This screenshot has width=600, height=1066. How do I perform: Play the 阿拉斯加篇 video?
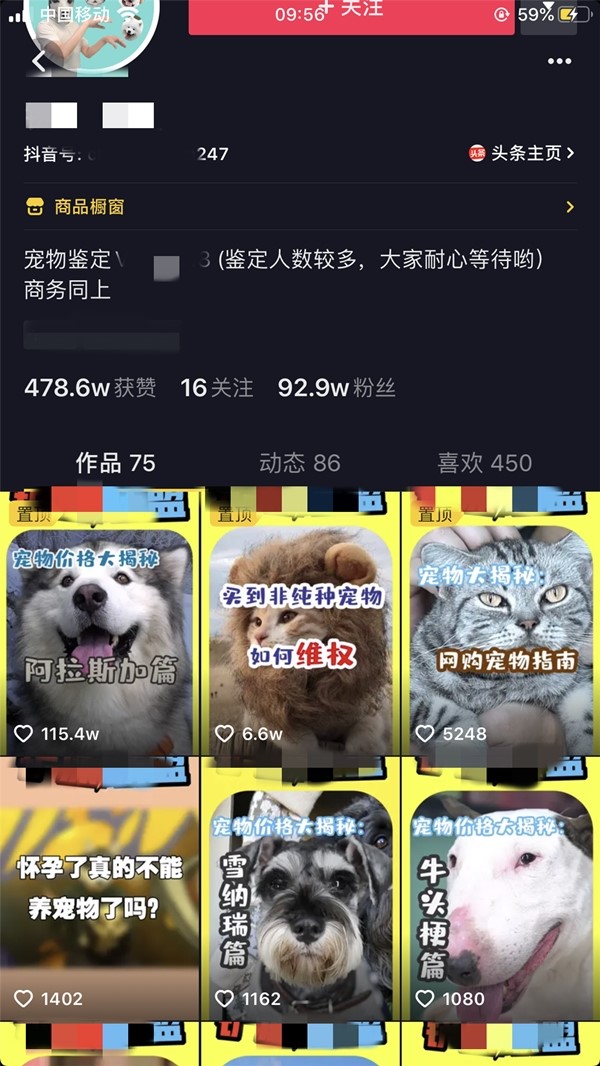(100, 630)
